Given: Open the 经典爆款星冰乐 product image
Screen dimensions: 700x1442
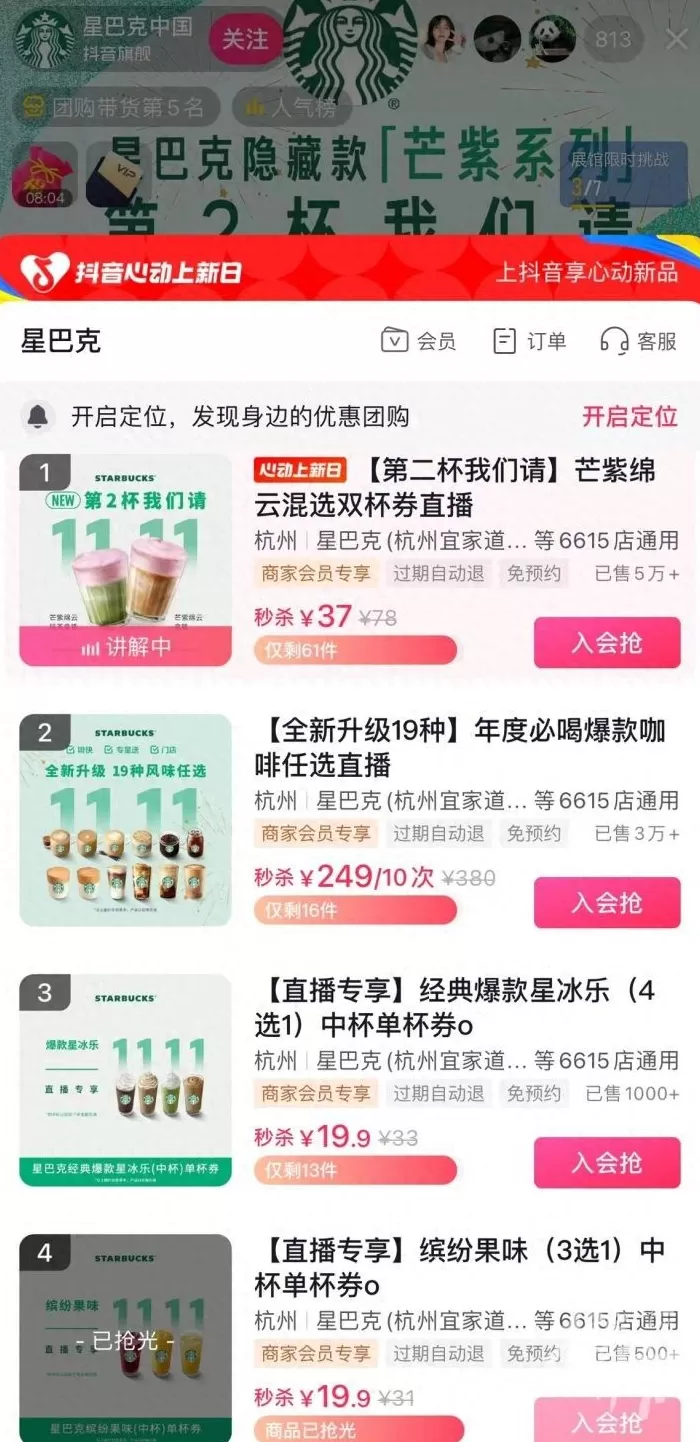Looking at the screenshot, I should coord(126,1080).
